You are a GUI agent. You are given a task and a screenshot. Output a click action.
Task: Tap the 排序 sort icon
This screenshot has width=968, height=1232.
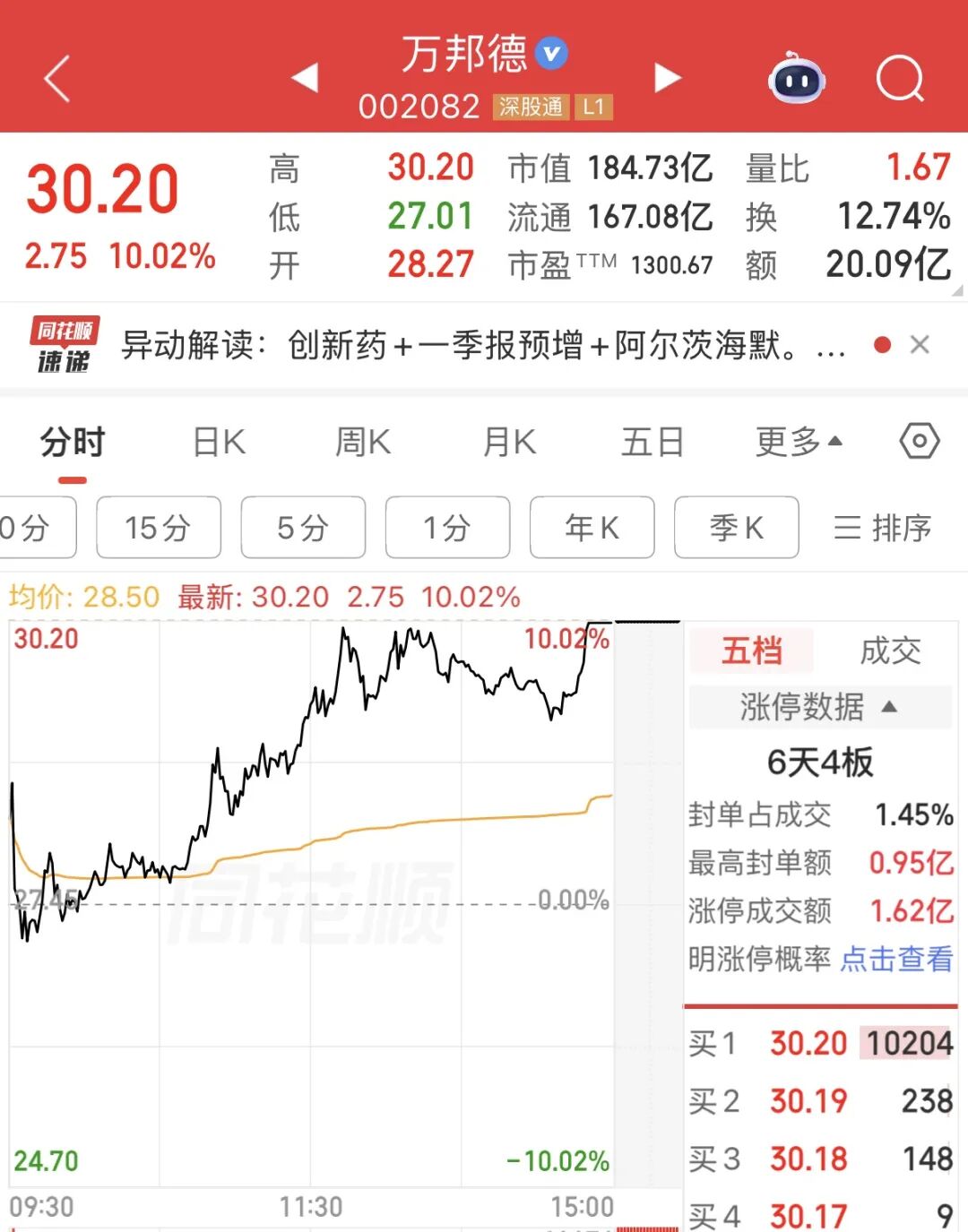(882, 528)
